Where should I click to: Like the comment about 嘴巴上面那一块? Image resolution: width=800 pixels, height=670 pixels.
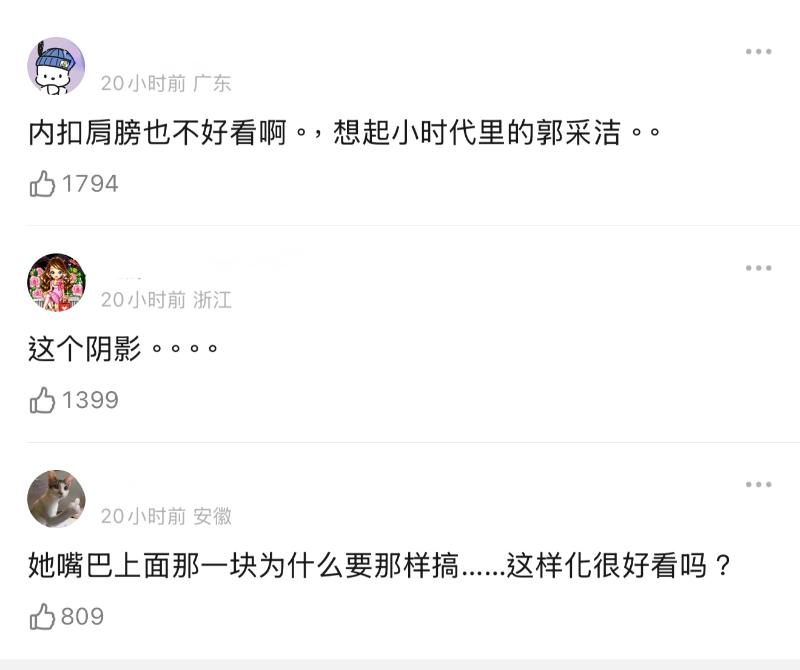pyautogui.click(x=43, y=617)
